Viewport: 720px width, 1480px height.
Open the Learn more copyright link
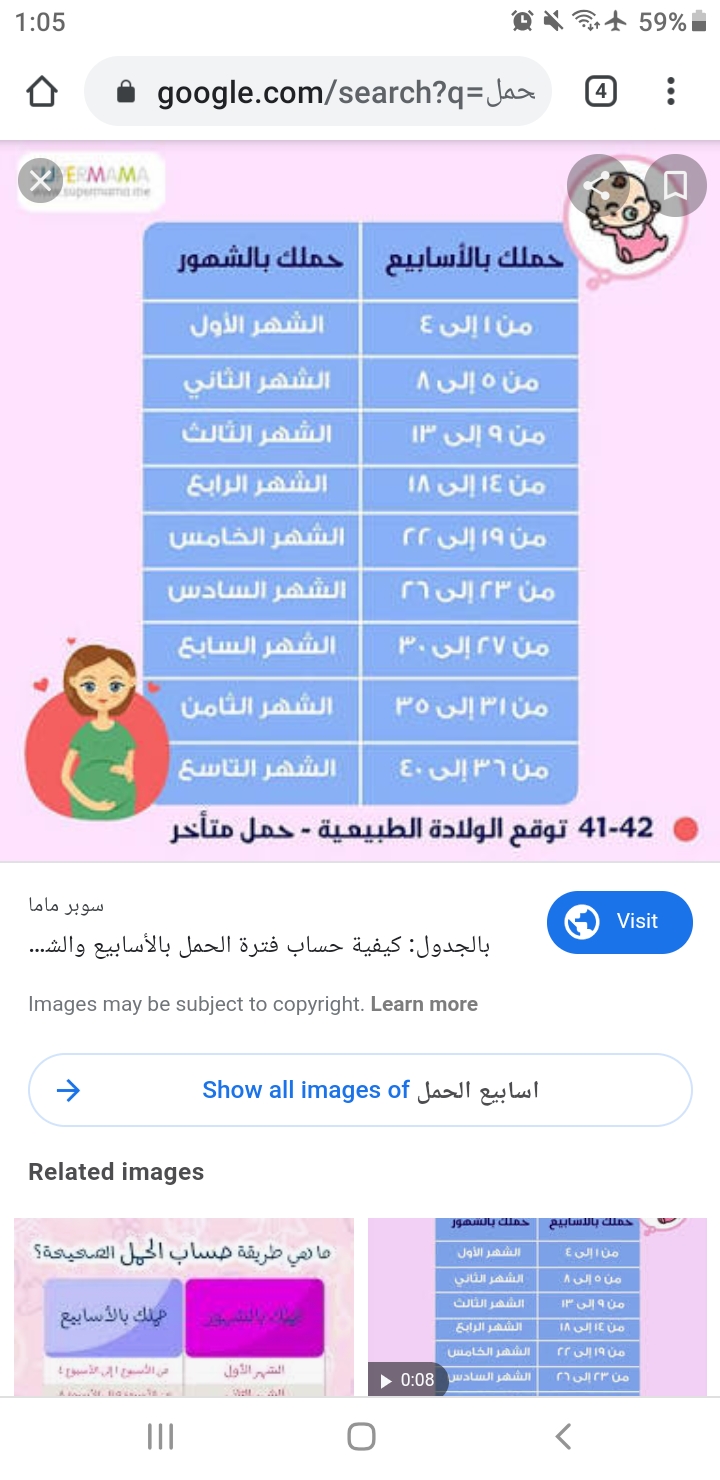pos(424,1004)
